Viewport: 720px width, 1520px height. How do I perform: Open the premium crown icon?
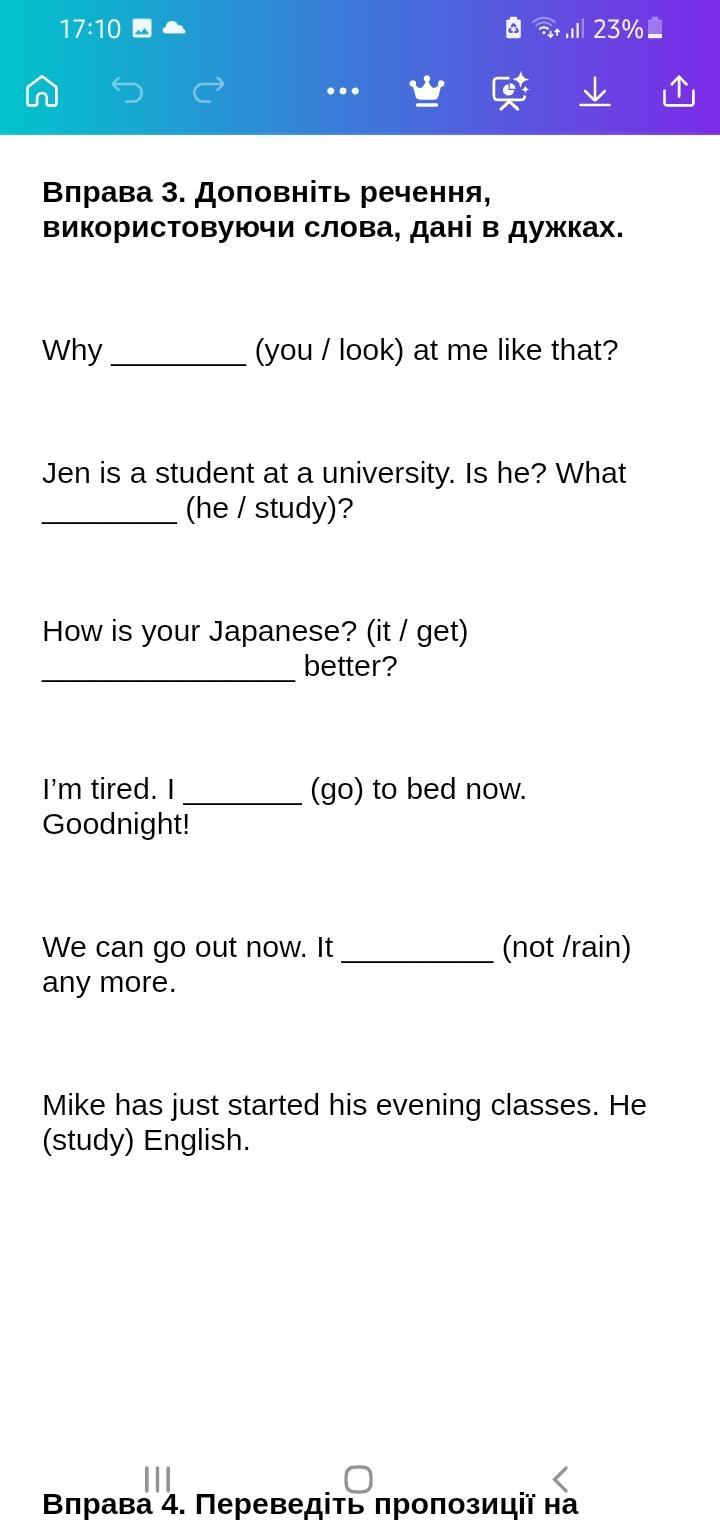pyautogui.click(x=427, y=91)
